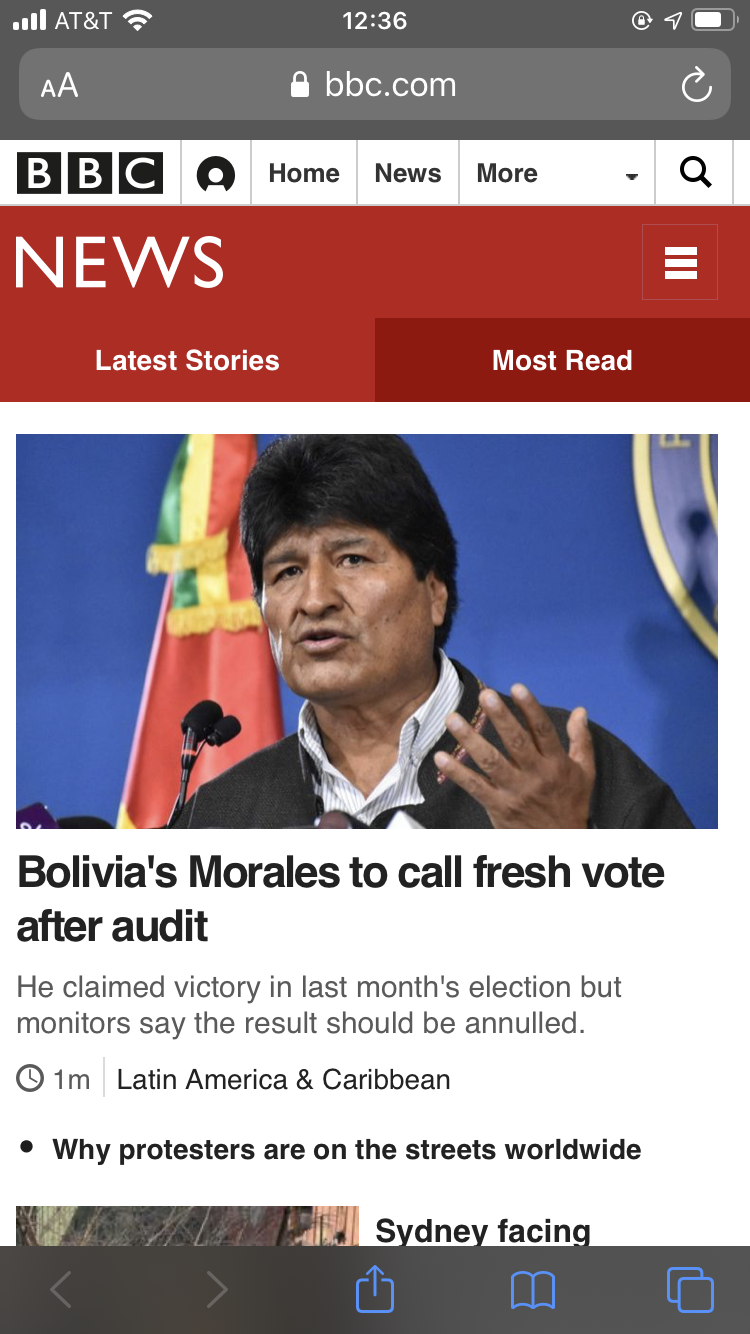Switch to the Latest Stories tab
Image resolution: width=750 pixels, height=1334 pixels.
[x=187, y=360]
